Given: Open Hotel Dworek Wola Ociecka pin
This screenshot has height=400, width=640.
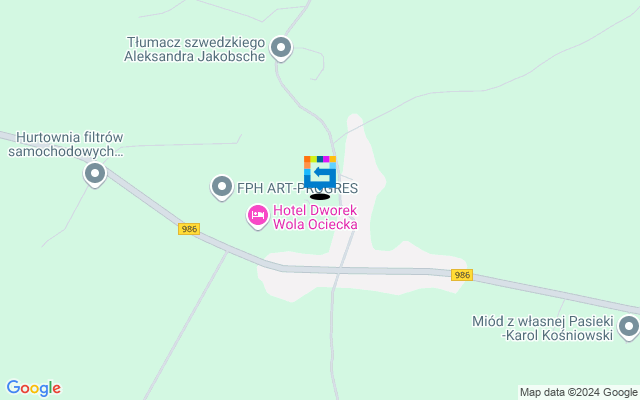Looking at the screenshot, I should (258, 213).
